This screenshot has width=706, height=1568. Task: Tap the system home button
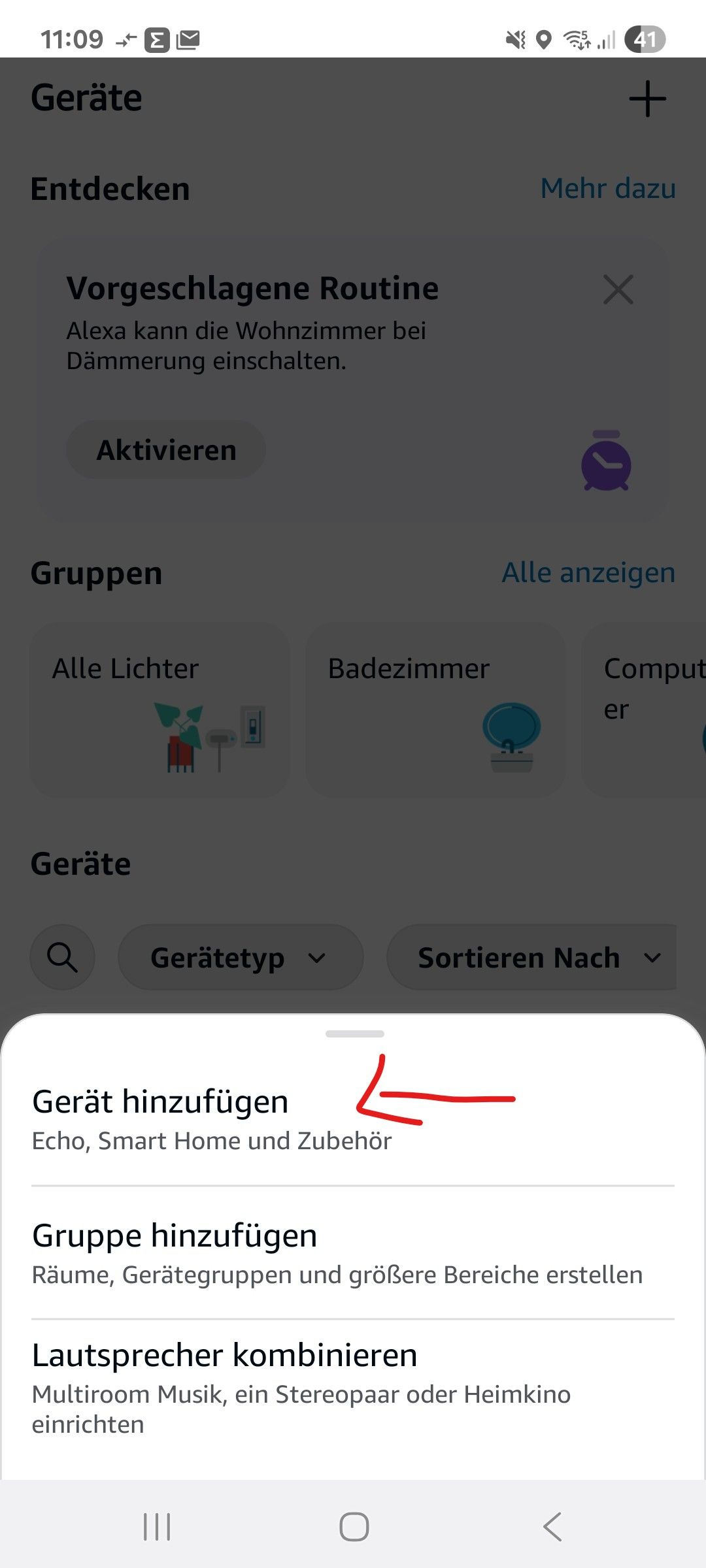point(354,1527)
